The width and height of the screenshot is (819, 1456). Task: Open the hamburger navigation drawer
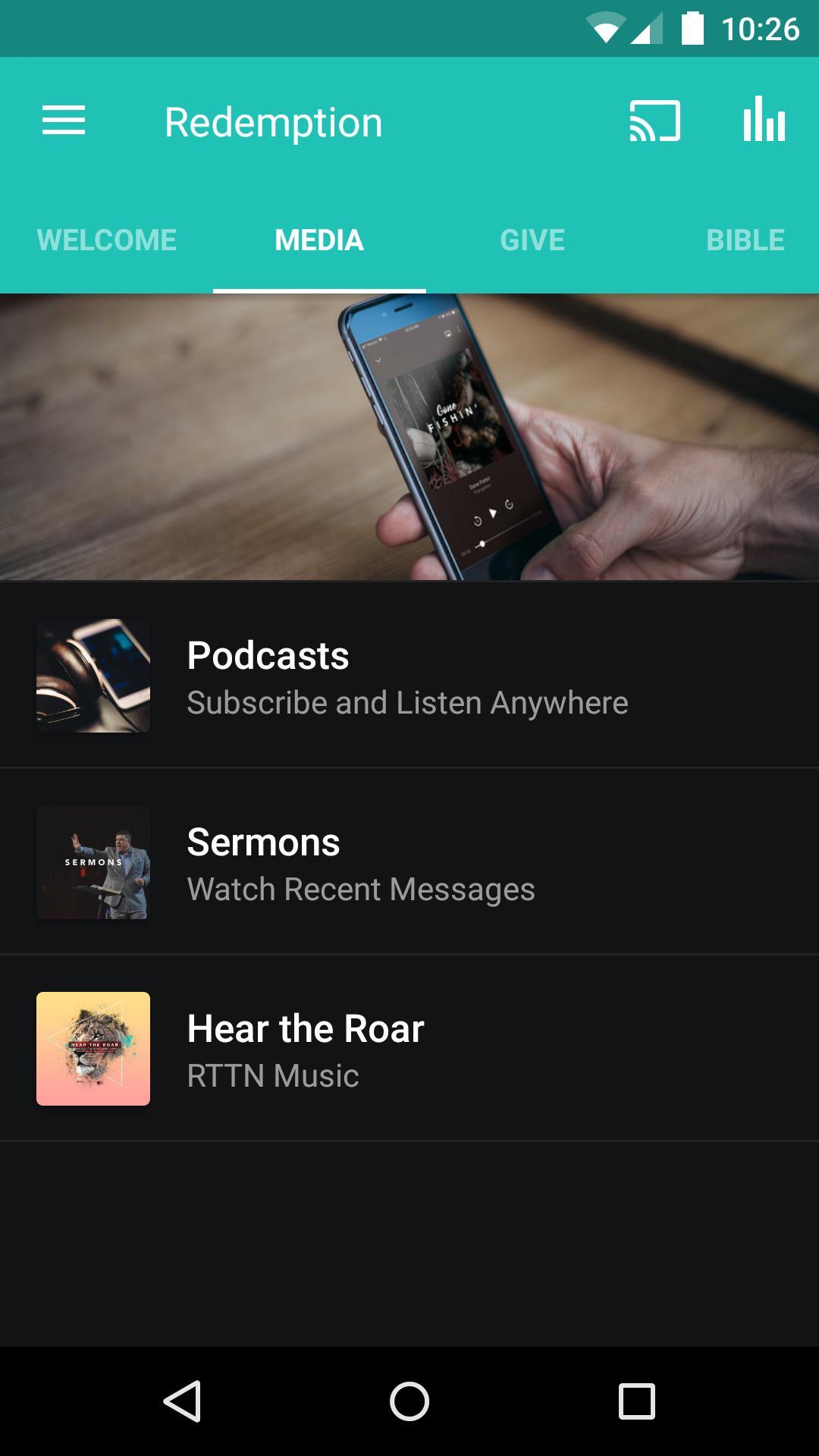coord(64,121)
